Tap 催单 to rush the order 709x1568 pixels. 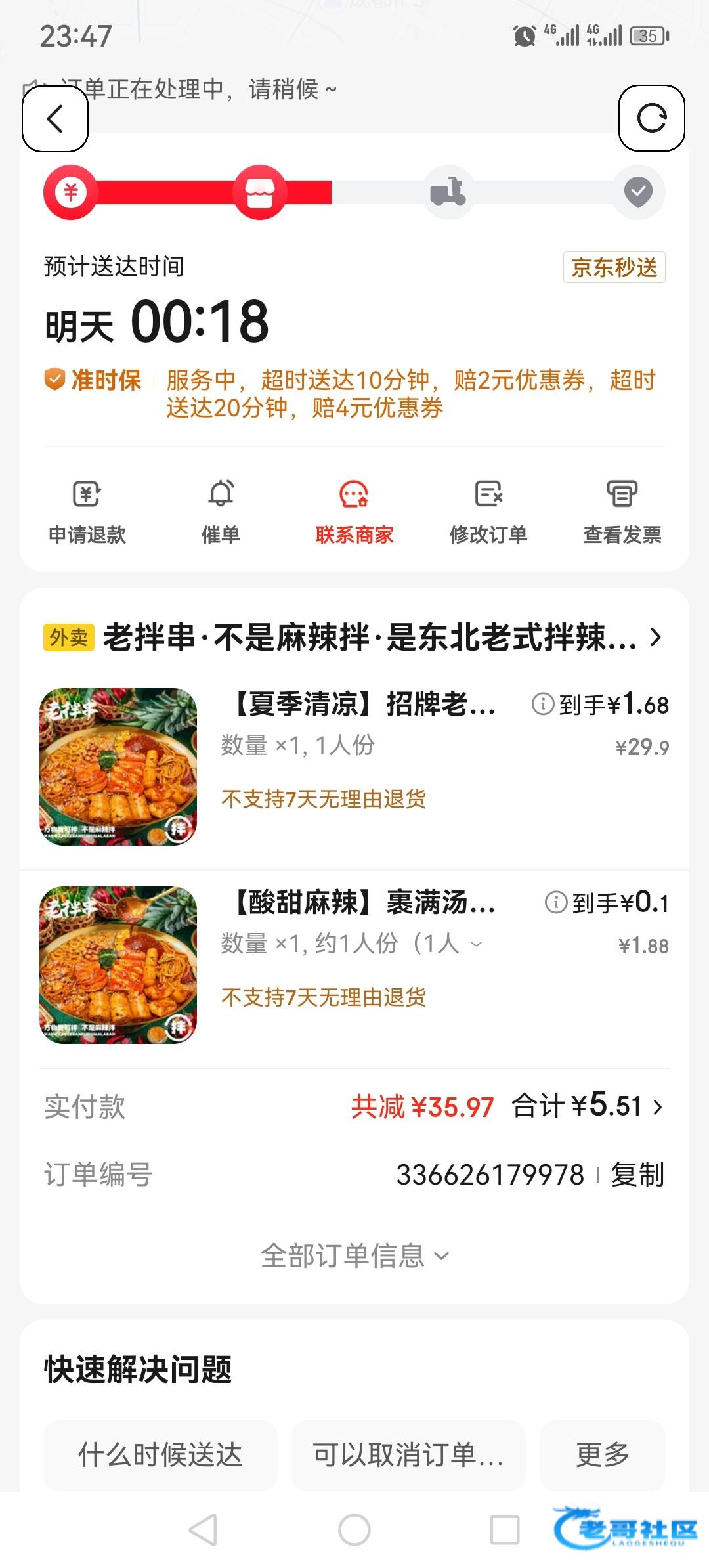point(221,512)
